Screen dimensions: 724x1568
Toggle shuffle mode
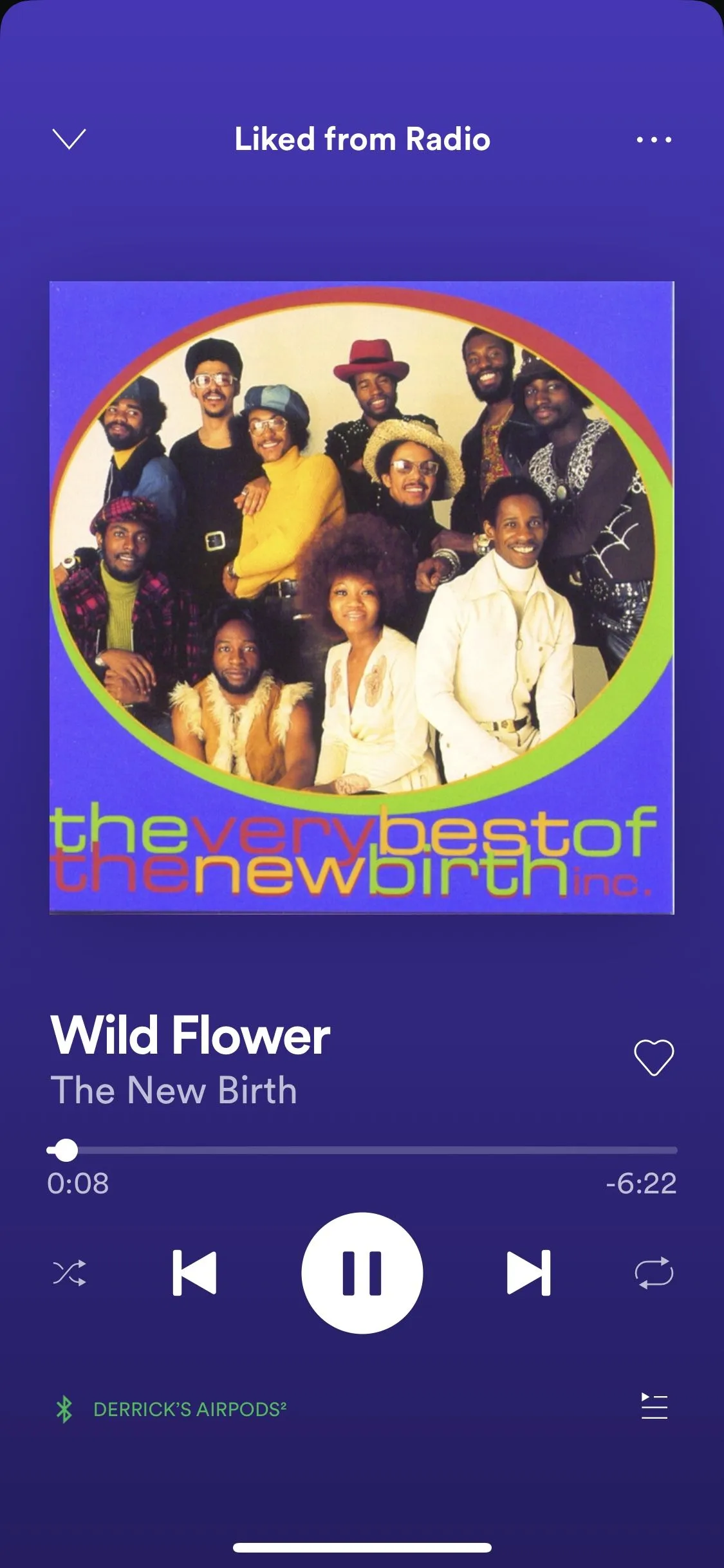(70, 1273)
